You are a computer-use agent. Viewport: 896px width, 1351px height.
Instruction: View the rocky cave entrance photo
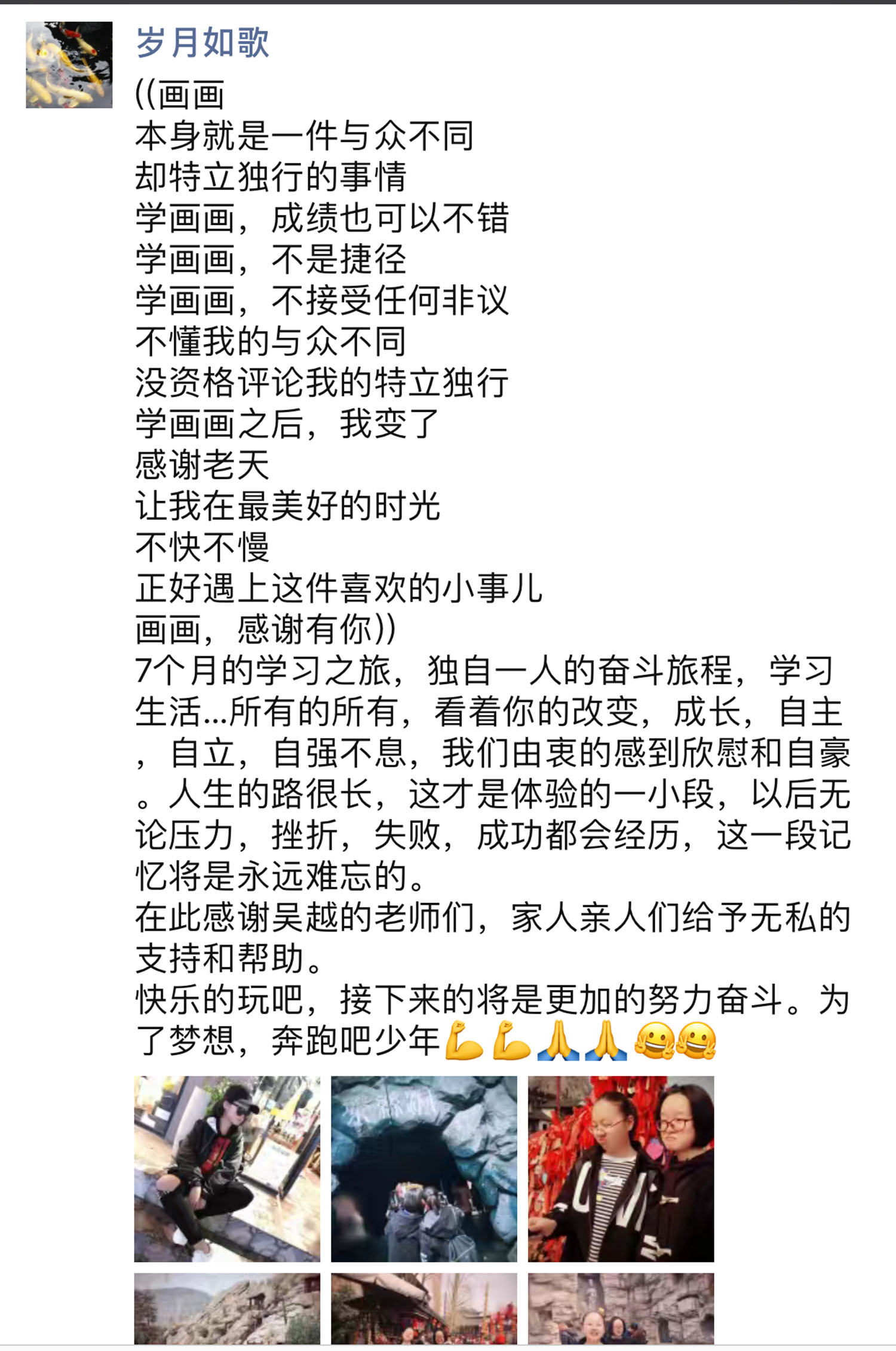tap(424, 1168)
